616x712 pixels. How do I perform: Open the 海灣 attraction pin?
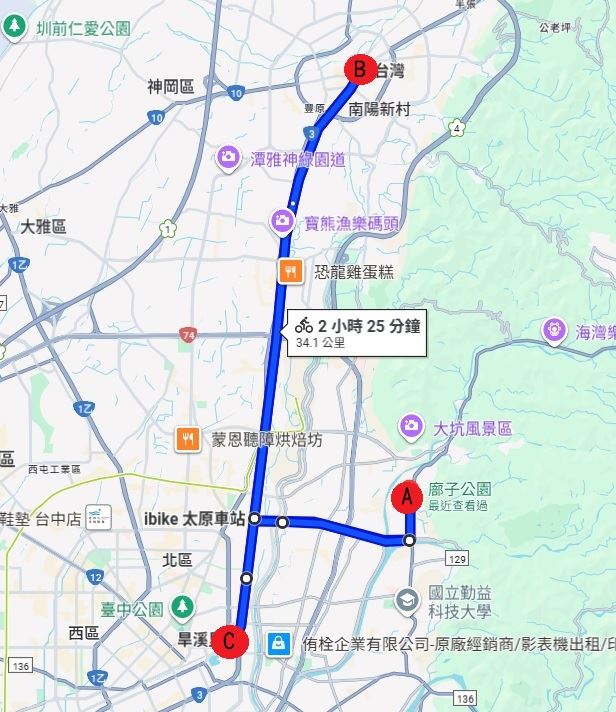click(x=552, y=329)
